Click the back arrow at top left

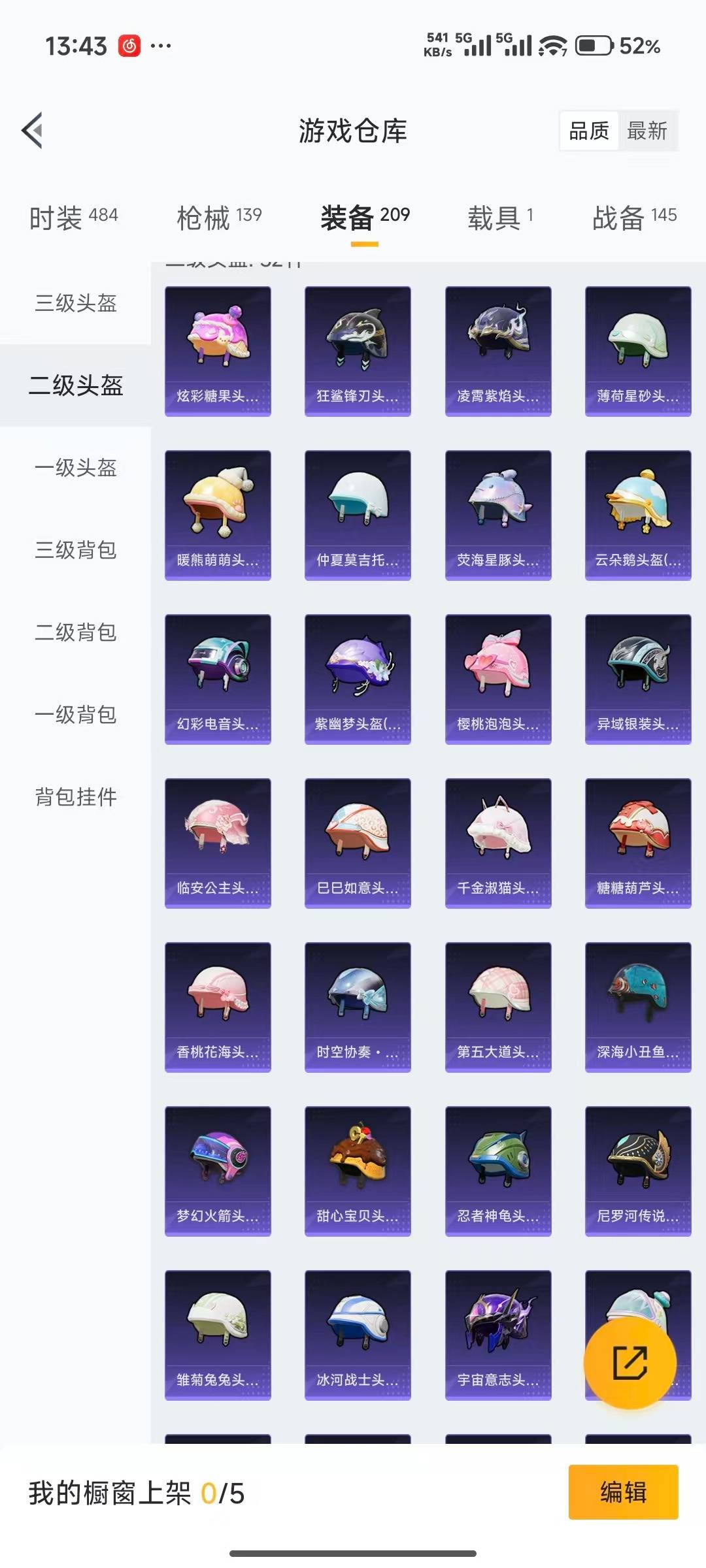[33, 131]
